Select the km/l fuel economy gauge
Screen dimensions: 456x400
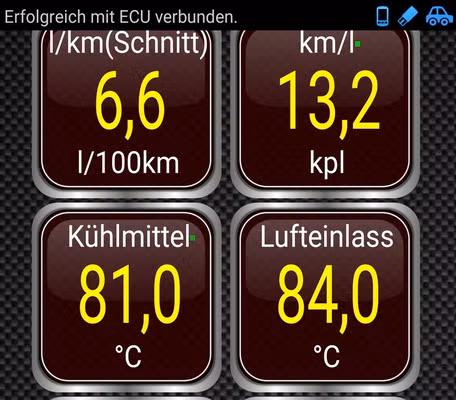pos(325,112)
